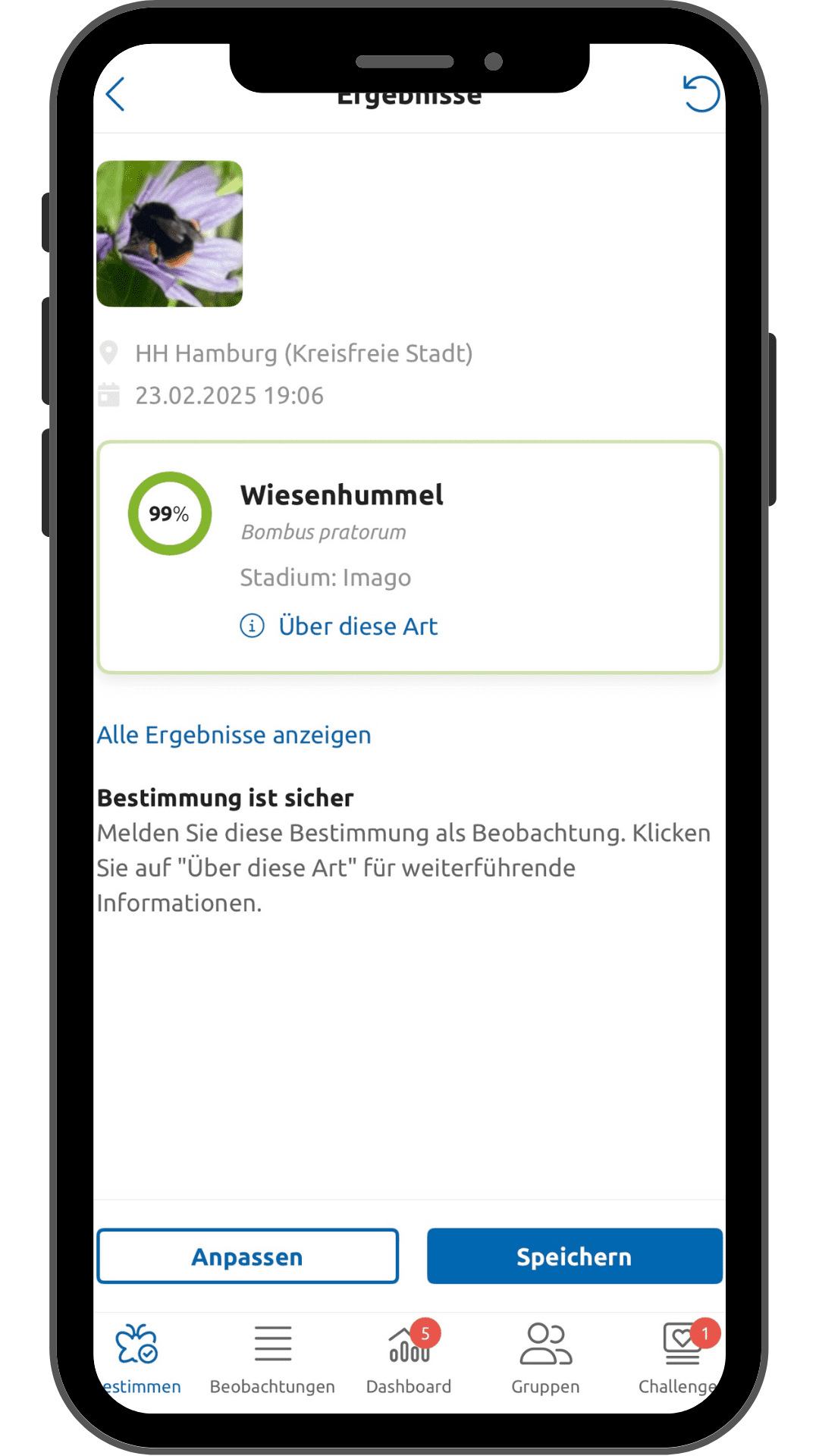
Task: Switch to the Beobachtungen tab
Action: (x=272, y=1359)
